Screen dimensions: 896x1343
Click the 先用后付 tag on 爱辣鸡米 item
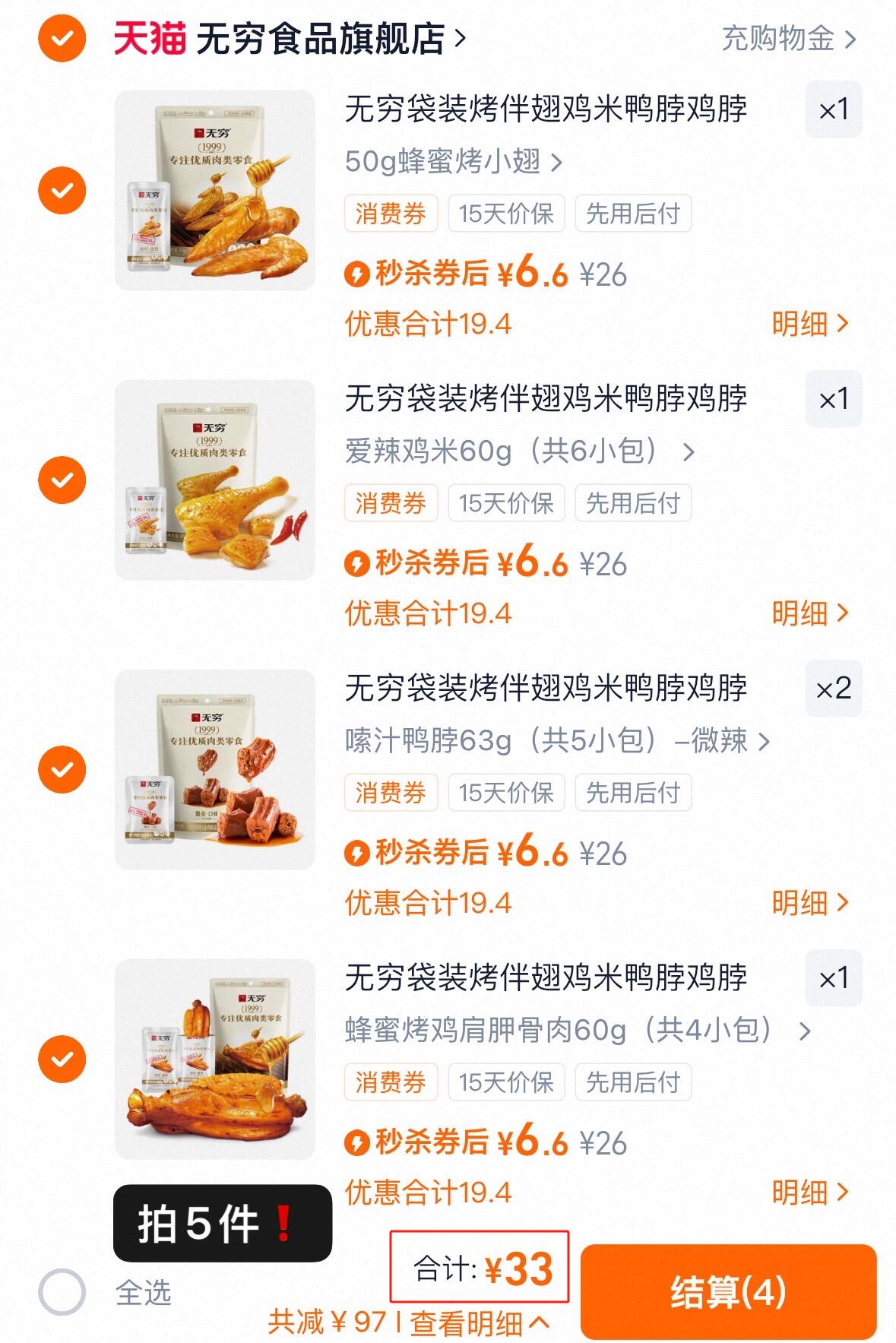click(x=633, y=502)
